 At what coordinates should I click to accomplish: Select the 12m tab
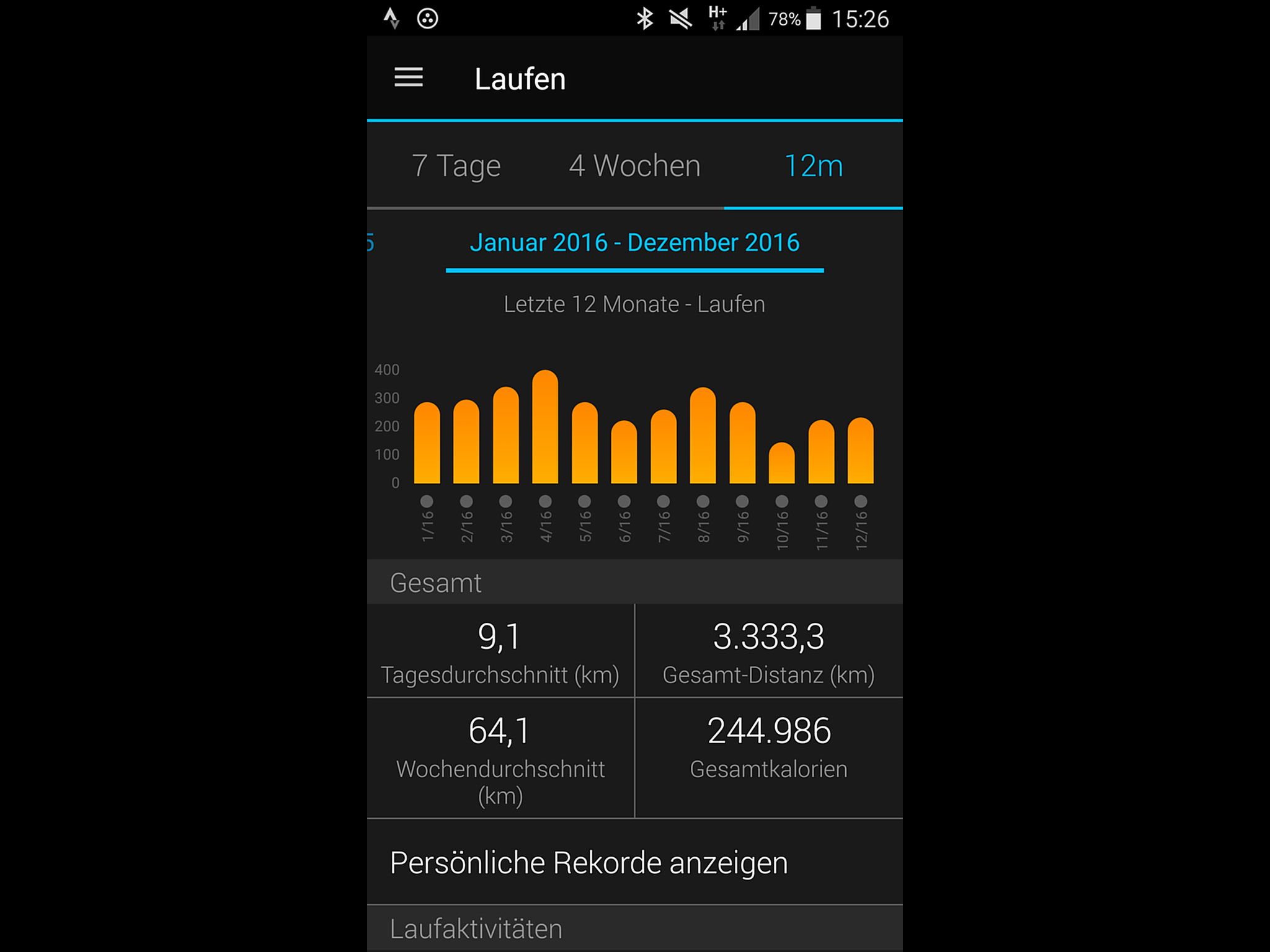[x=813, y=166]
